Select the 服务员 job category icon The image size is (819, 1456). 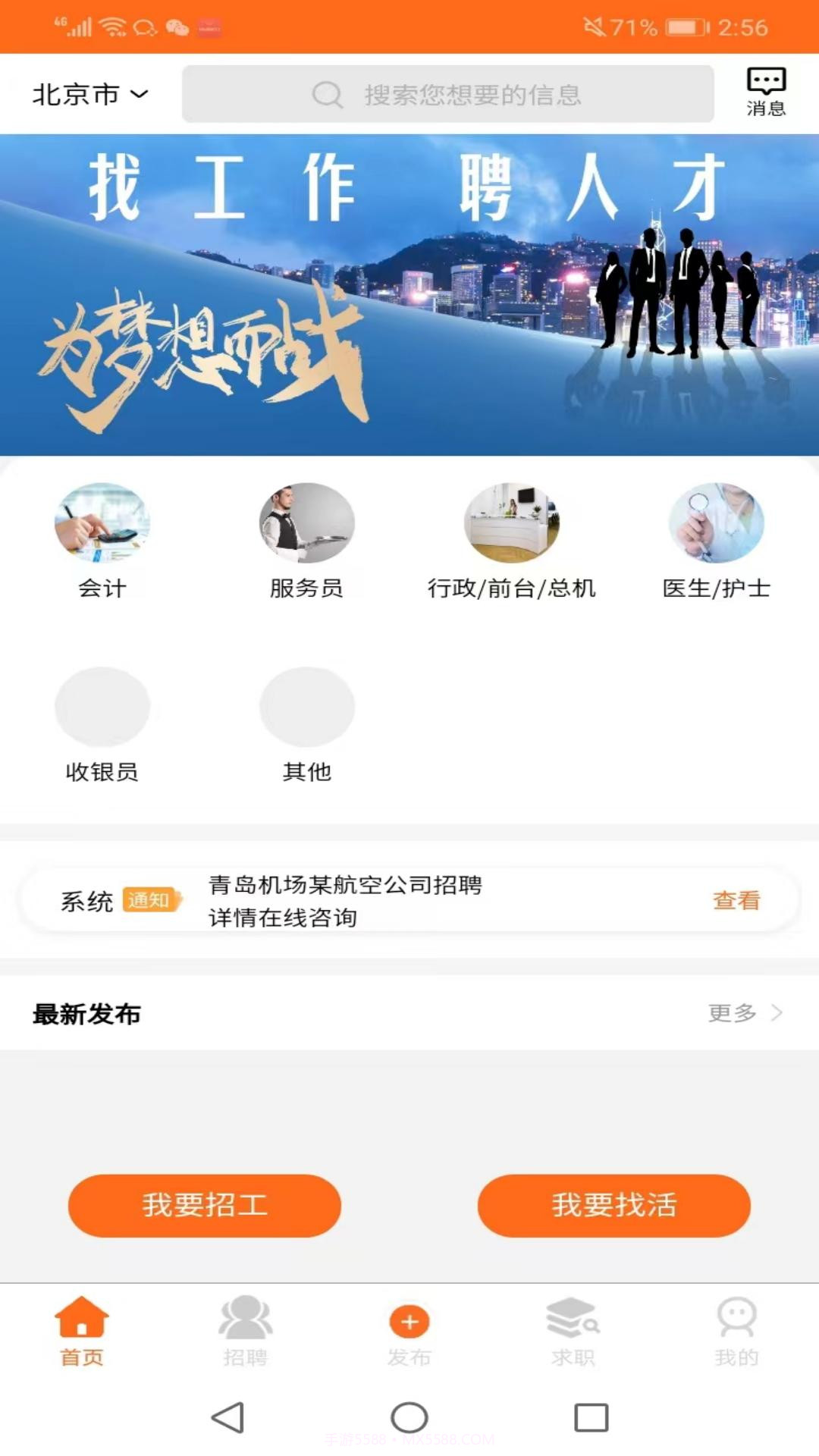tap(306, 523)
